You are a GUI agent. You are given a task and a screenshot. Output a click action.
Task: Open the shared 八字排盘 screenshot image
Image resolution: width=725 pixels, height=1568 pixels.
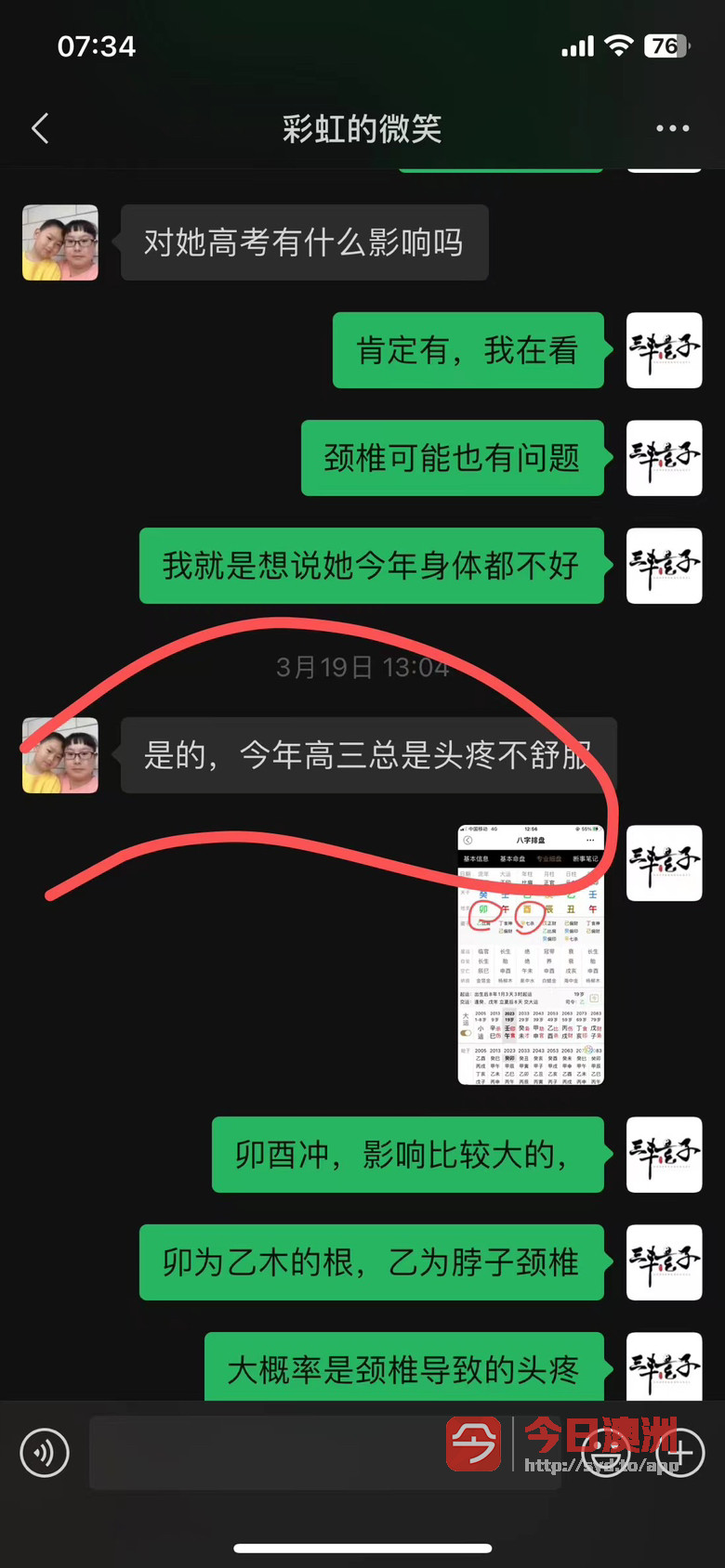tap(531, 955)
